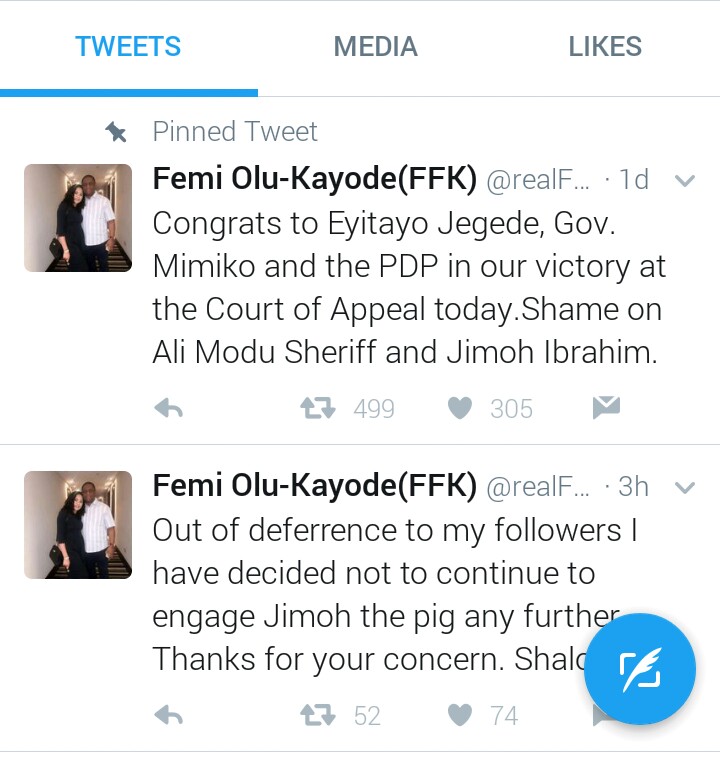Send the Court of Appeal tweet via message

coord(606,407)
